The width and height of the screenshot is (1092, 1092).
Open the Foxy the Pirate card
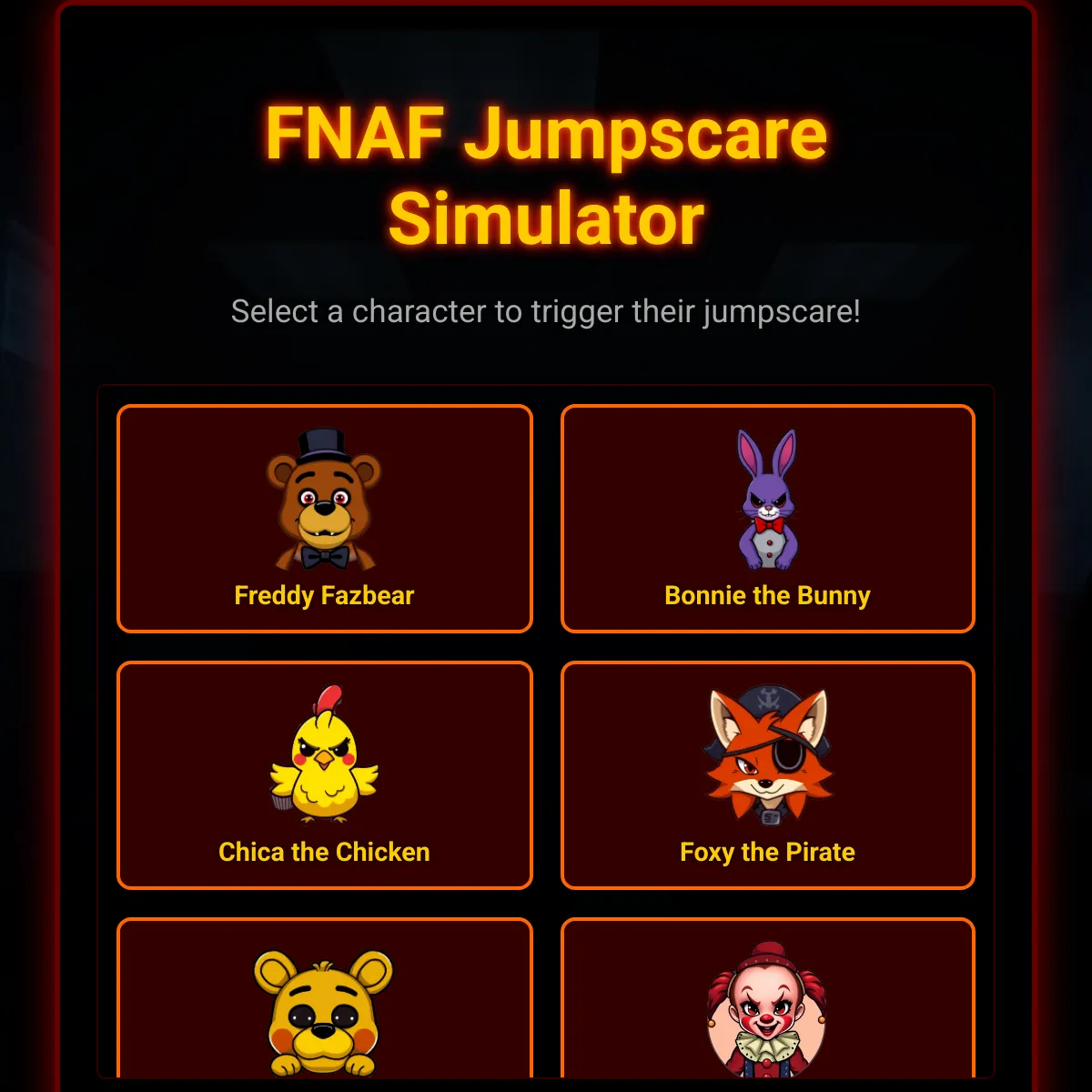(x=767, y=775)
